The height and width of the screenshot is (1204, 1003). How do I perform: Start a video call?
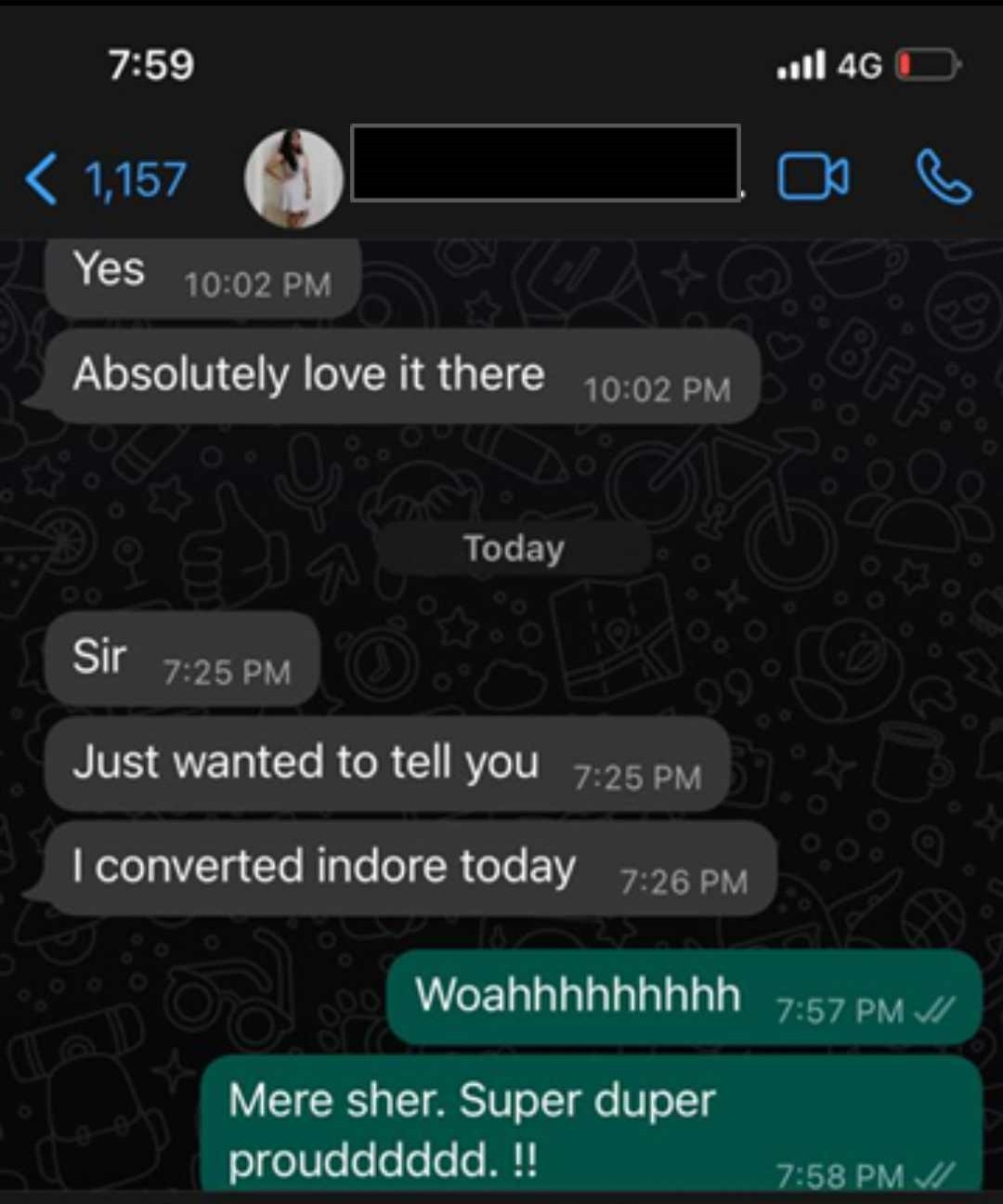point(813,177)
